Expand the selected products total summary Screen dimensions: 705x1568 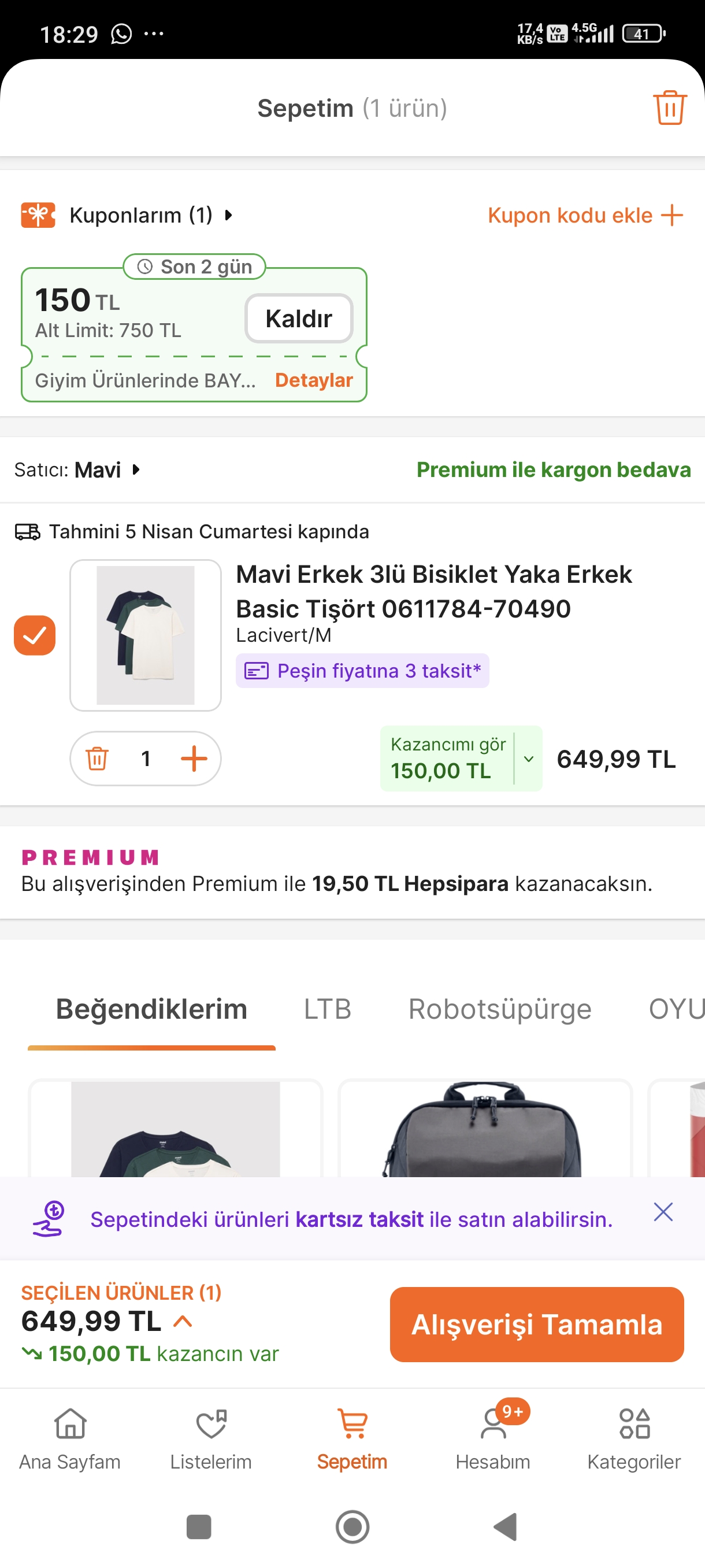click(x=183, y=1321)
